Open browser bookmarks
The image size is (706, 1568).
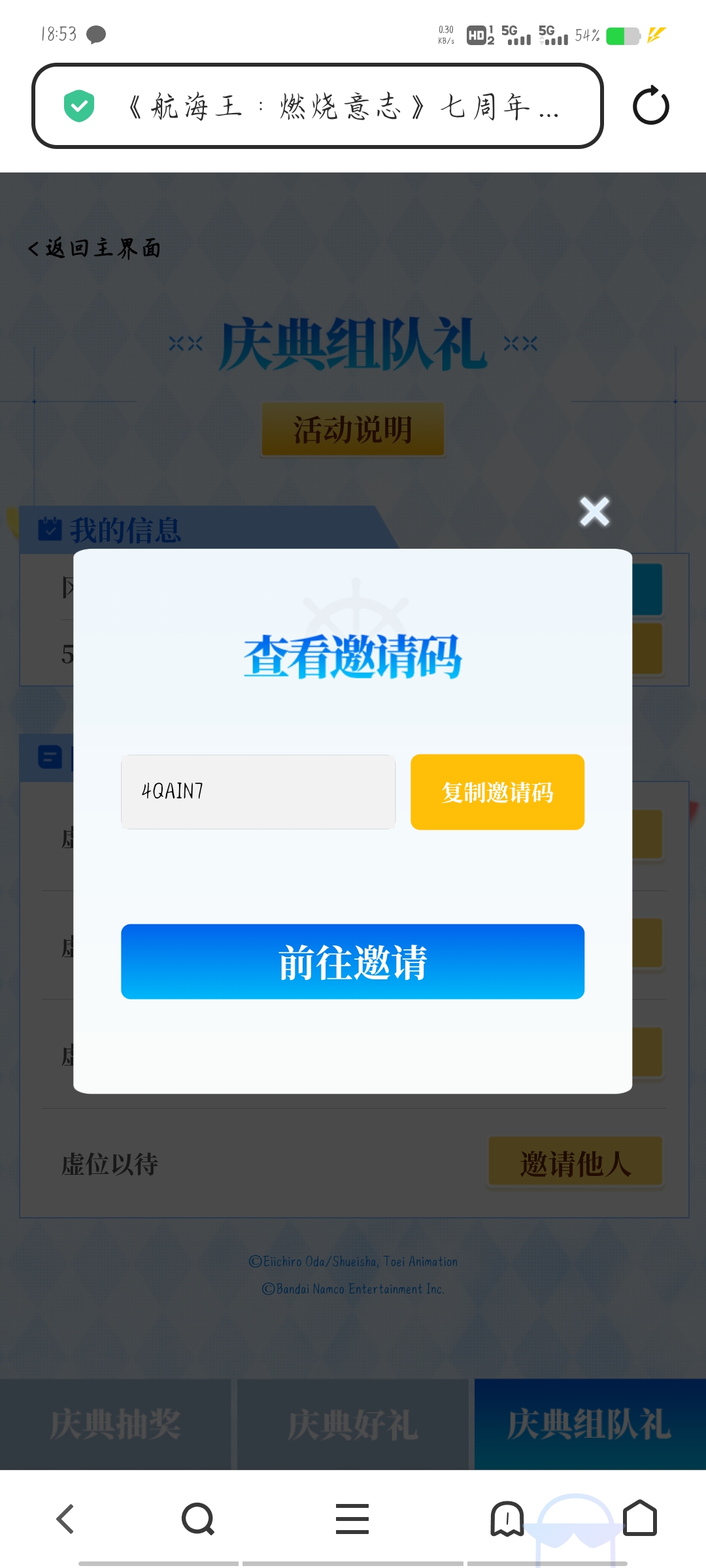[507, 1518]
